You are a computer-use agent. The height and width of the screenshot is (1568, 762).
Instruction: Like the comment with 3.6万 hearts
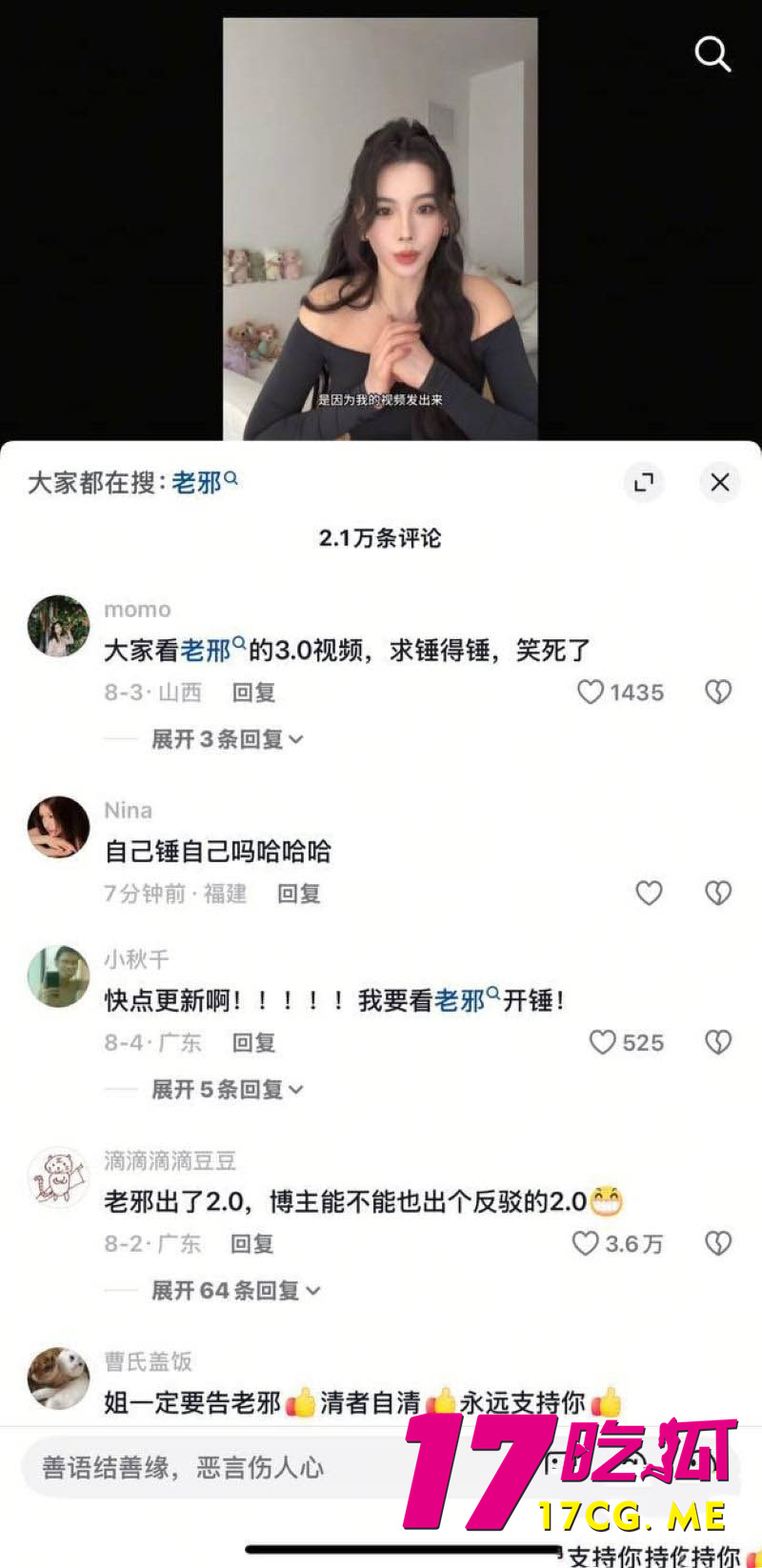[x=583, y=1243]
